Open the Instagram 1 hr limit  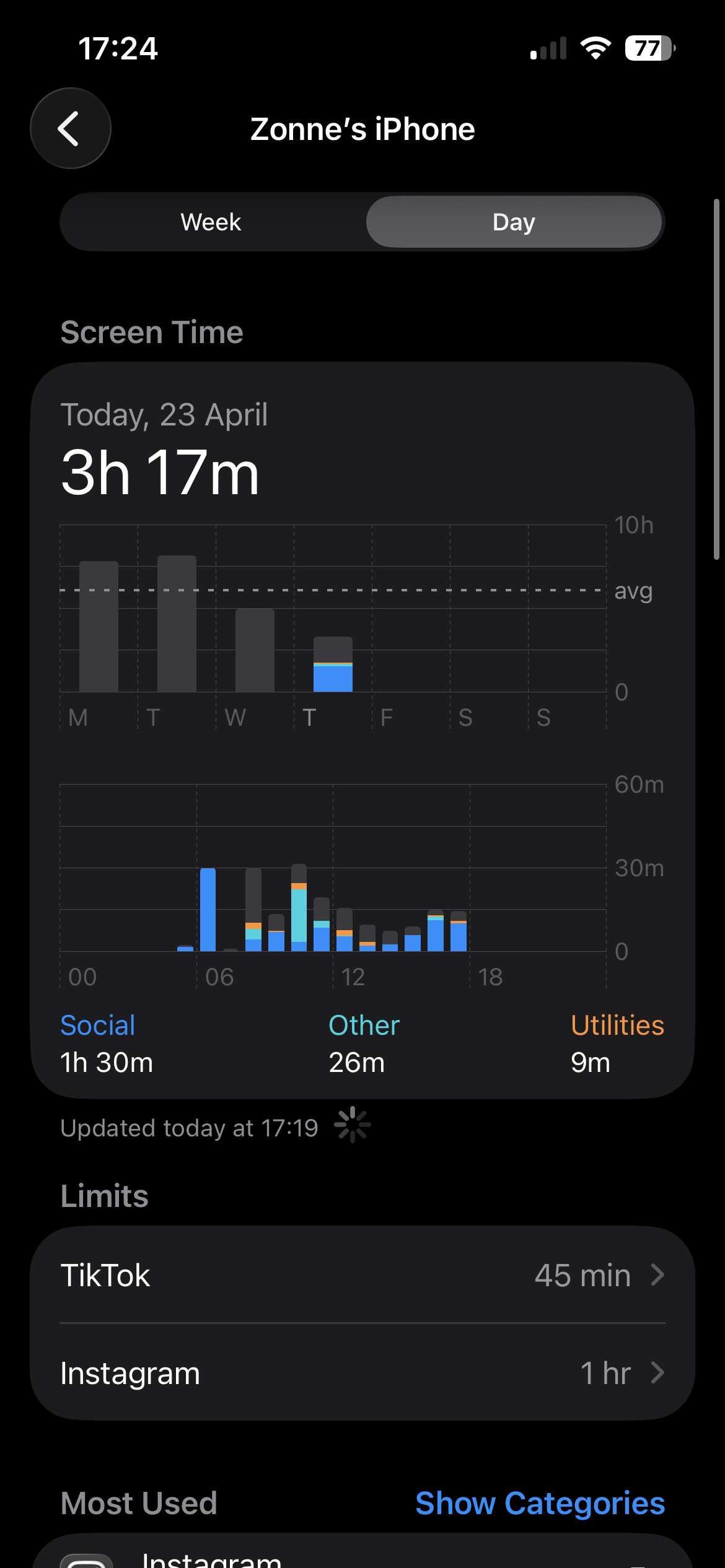click(x=362, y=1373)
